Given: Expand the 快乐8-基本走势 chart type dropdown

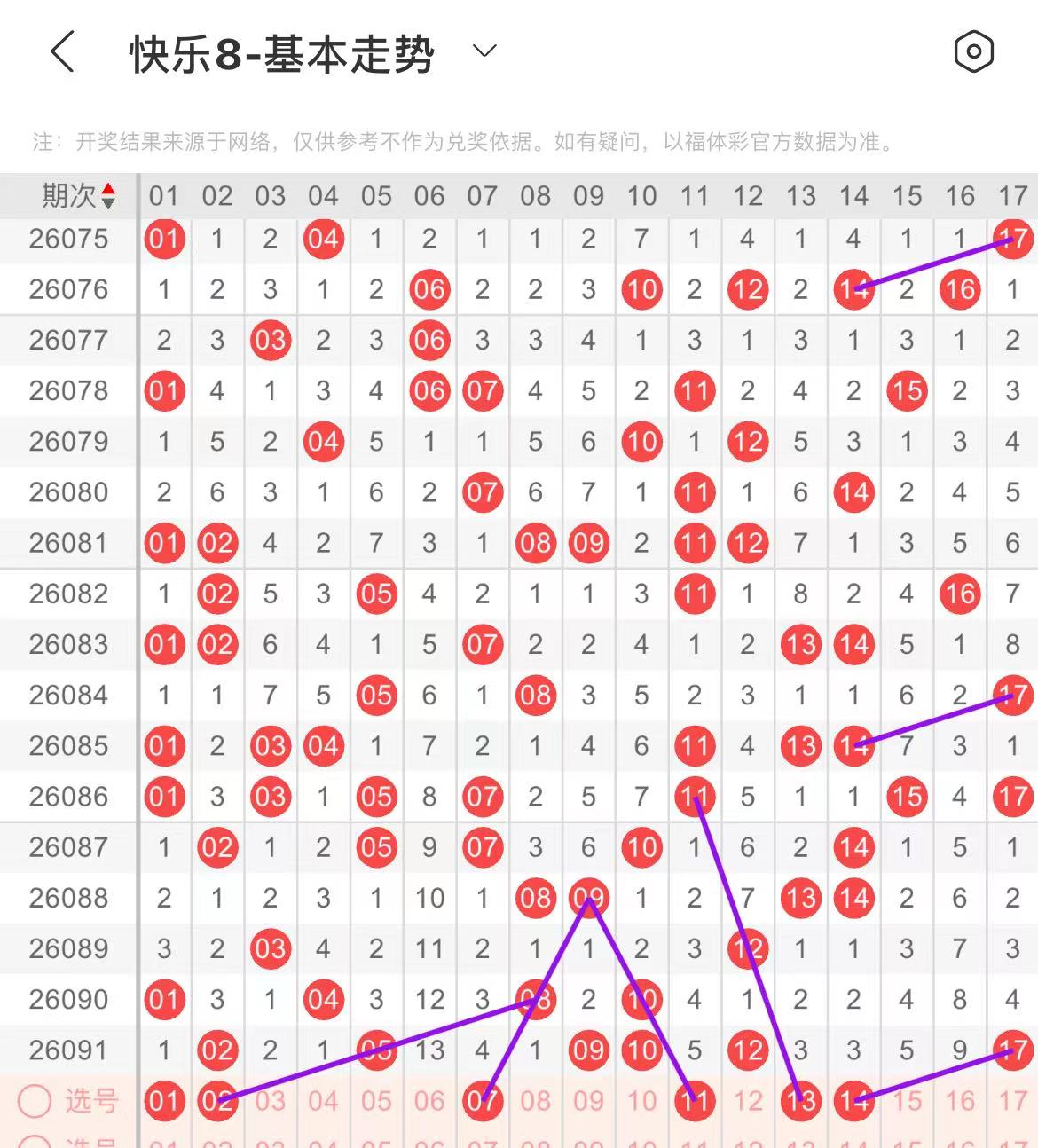Looking at the screenshot, I should [x=484, y=51].
